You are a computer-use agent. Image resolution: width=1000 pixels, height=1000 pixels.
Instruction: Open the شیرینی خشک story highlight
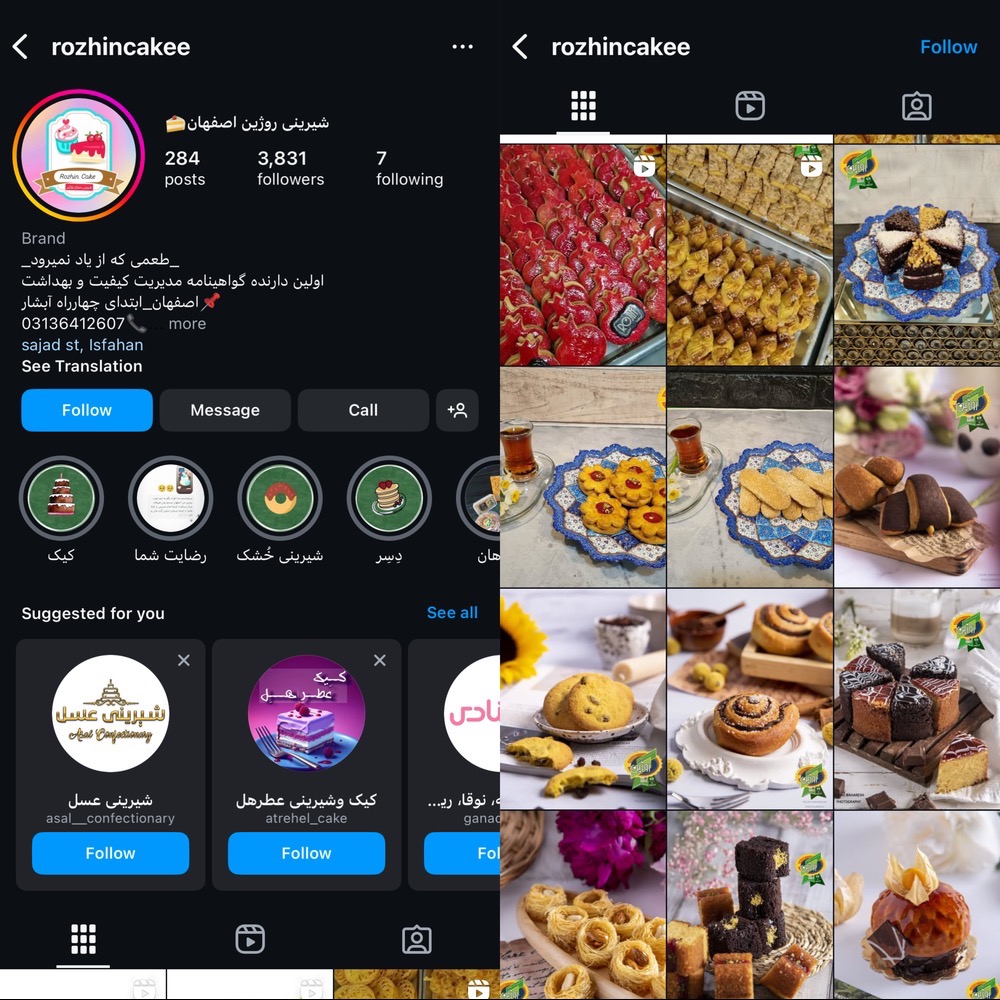coord(280,498)
